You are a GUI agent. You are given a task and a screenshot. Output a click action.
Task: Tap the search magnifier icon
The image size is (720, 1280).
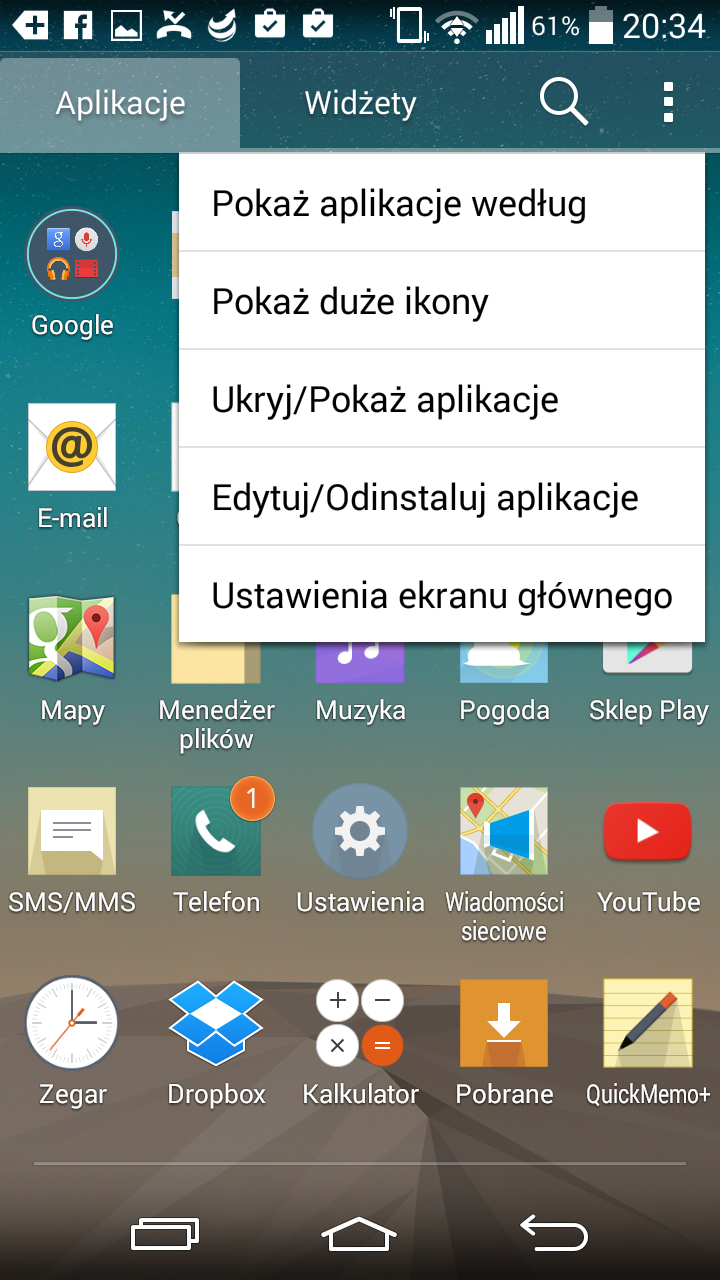pos(563,102)
